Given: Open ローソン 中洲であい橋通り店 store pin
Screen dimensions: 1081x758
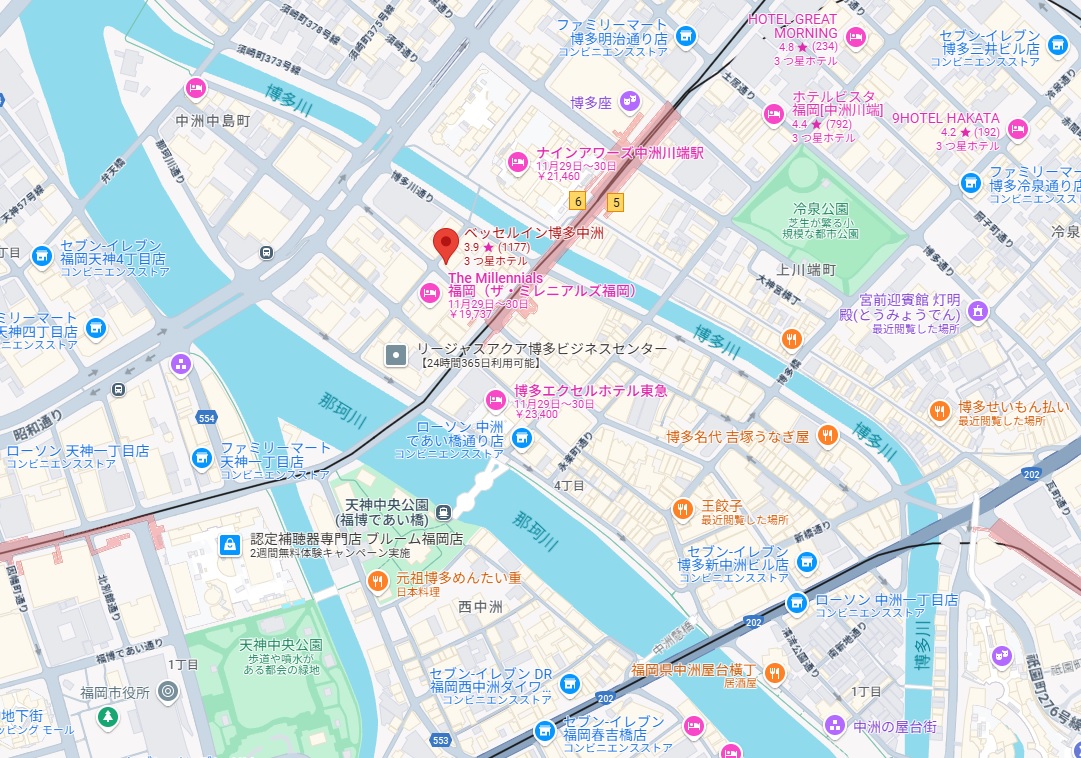Looking at the screenshot, I should click(521, 437).
